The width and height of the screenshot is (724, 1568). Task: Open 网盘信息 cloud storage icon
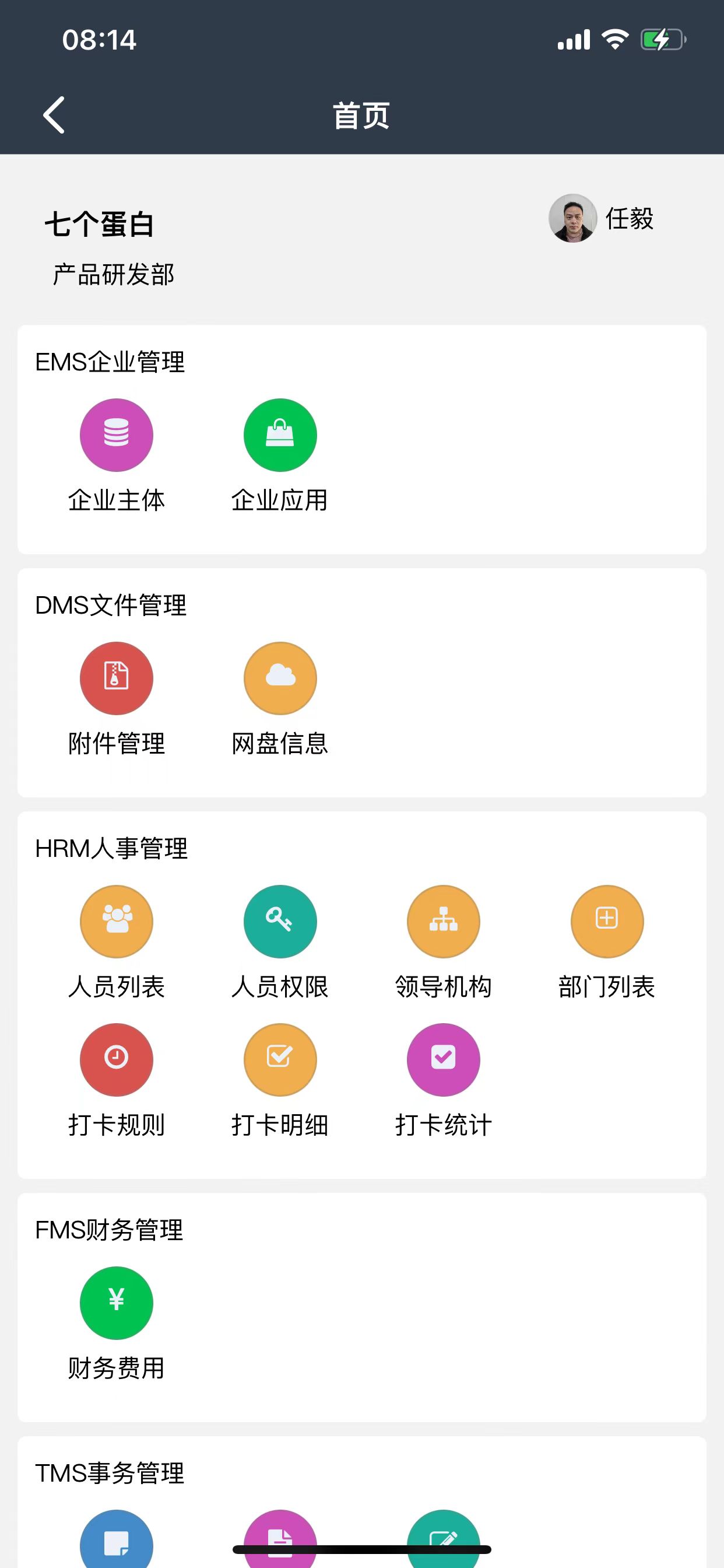pos(279,677)
